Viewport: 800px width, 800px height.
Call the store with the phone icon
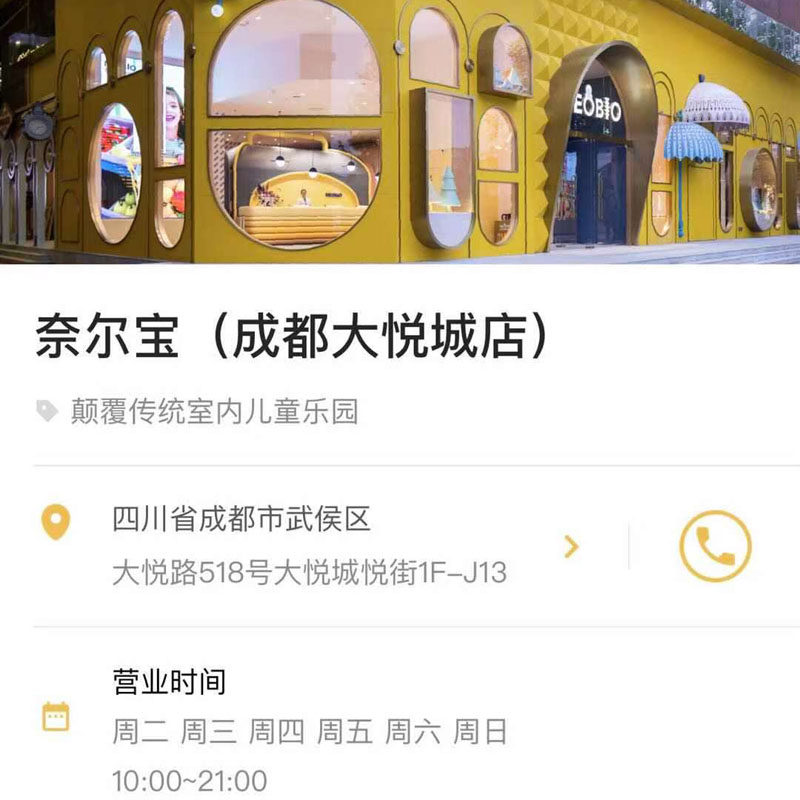pyautogui.click(x=715, y=546)
